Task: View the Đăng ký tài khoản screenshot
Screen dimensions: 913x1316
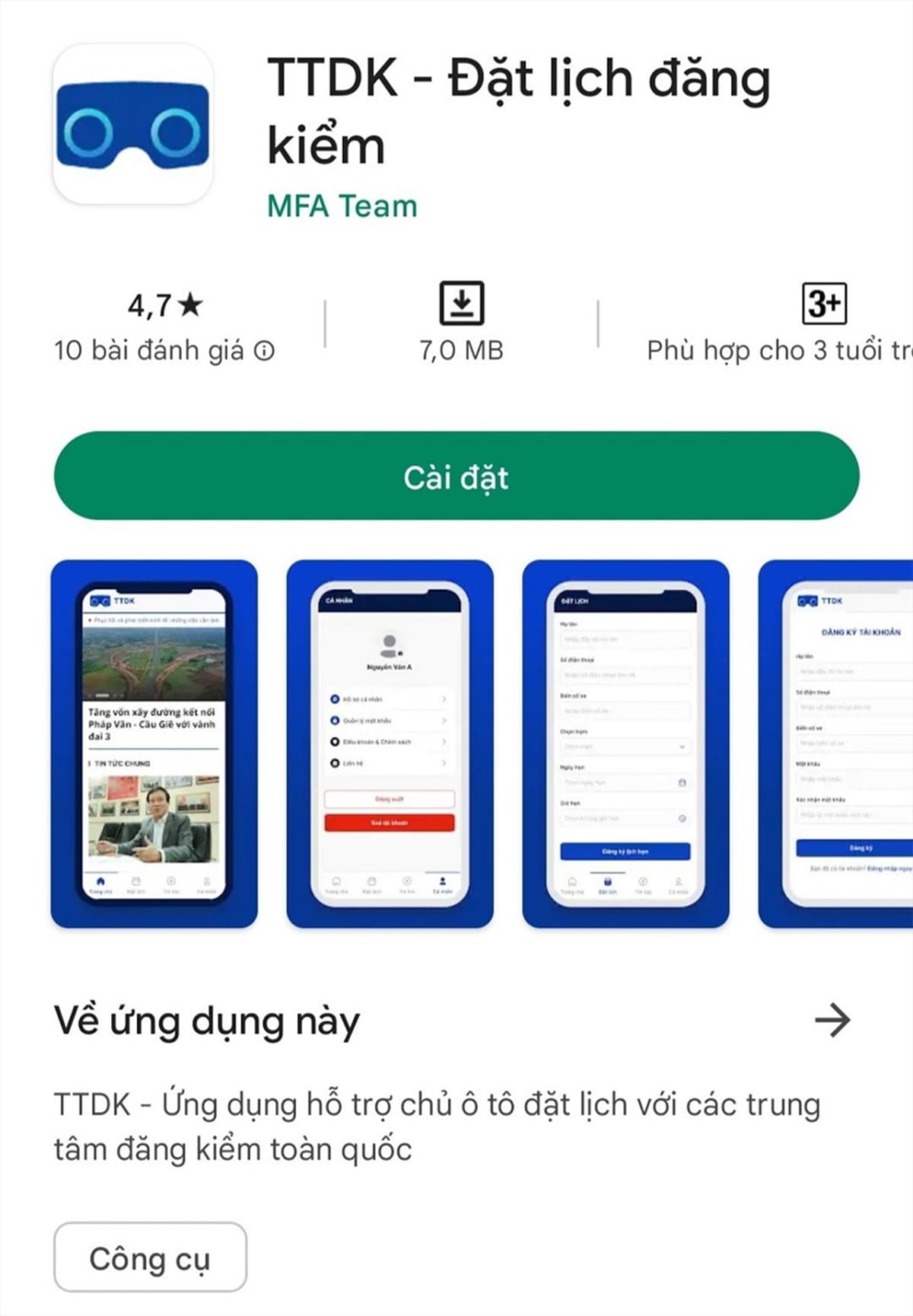Action: [837, 744]
